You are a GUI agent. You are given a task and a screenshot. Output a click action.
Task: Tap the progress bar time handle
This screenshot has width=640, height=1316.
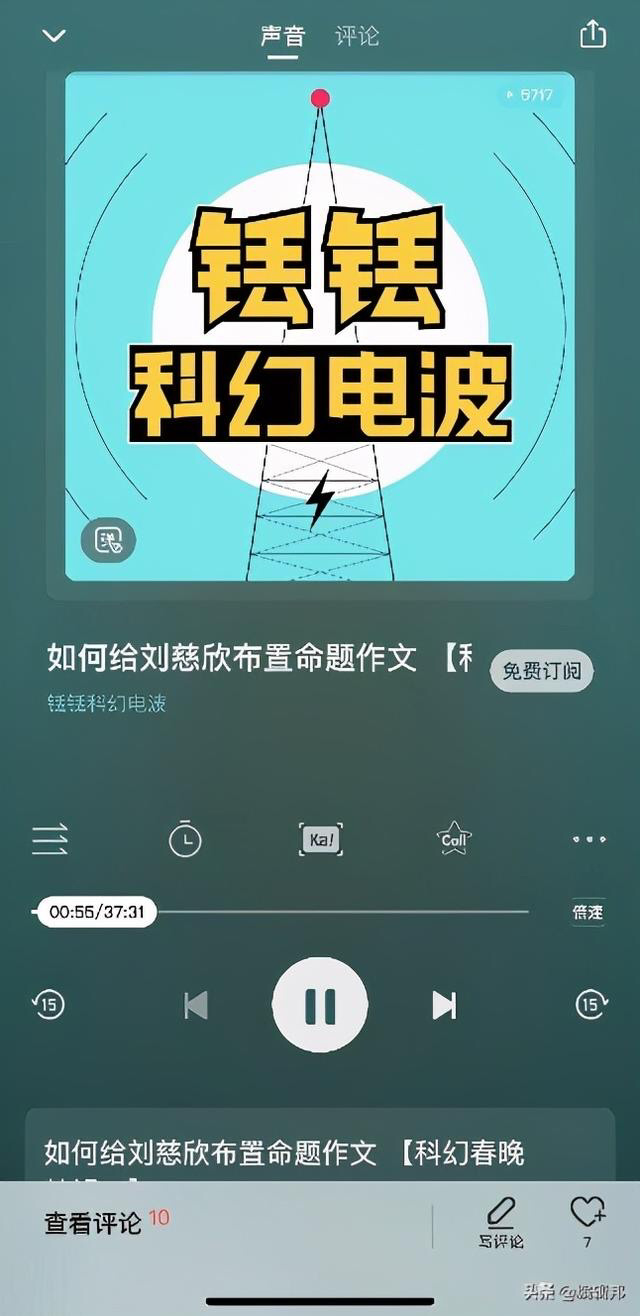click(x=97, y=912)
